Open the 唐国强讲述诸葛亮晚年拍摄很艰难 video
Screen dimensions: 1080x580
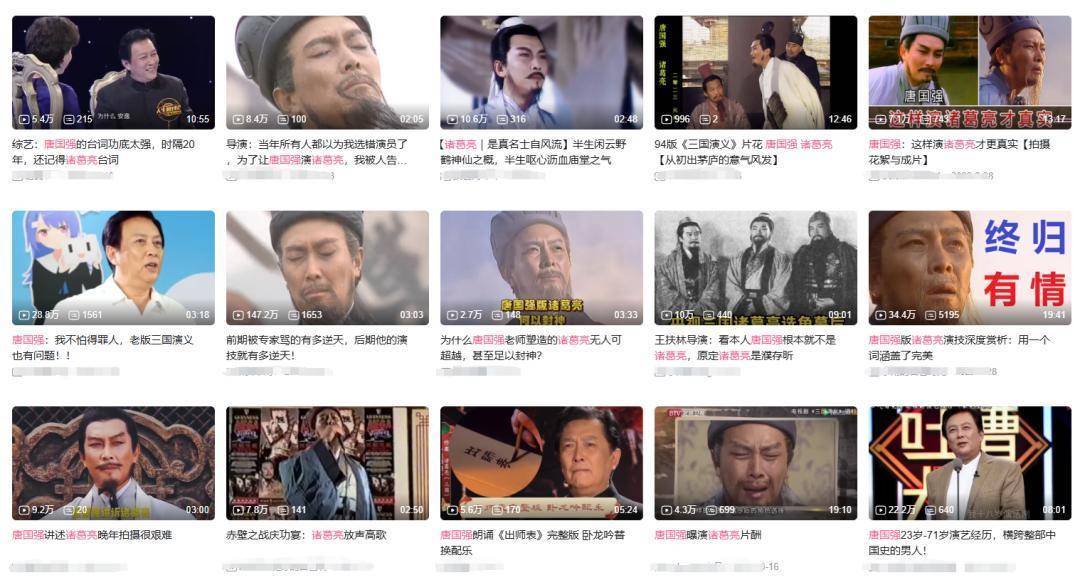click(x=113, y=462)
